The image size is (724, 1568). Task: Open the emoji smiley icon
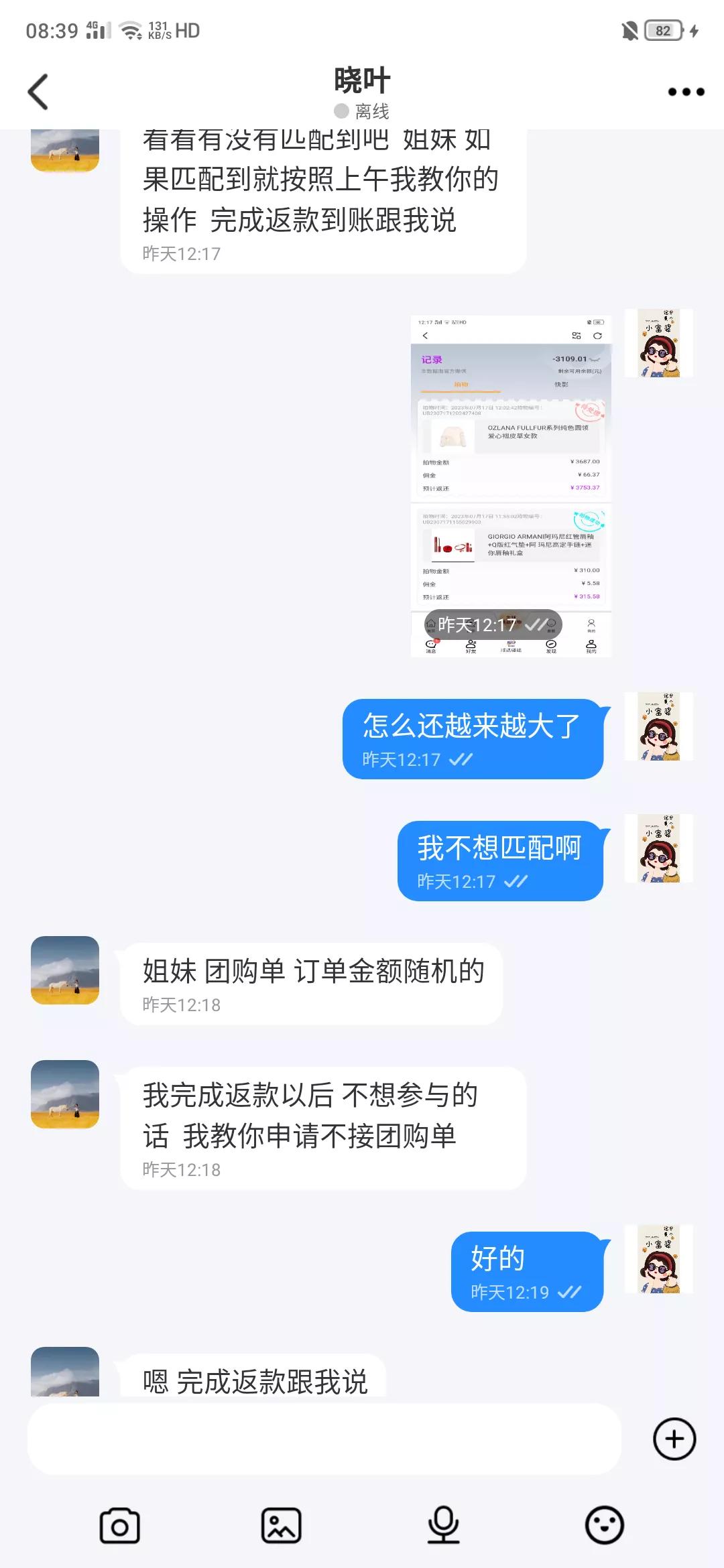point(604,1524)
